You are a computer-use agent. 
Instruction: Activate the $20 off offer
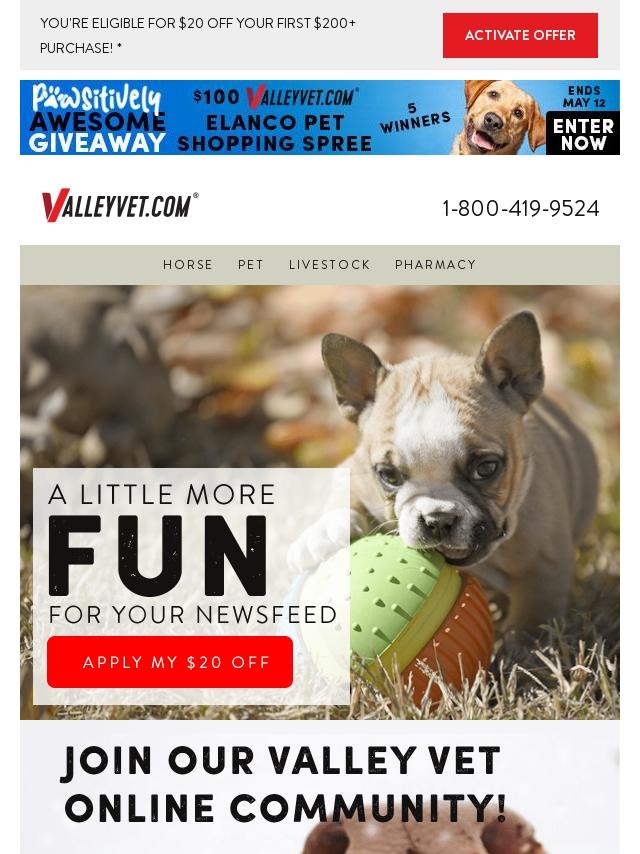point(520,36)
